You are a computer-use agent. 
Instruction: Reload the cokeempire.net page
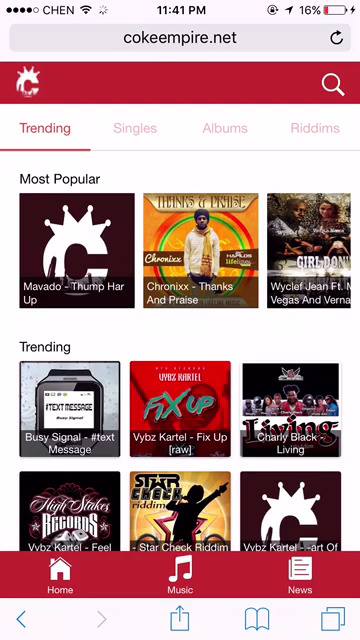tap(336, 38)
